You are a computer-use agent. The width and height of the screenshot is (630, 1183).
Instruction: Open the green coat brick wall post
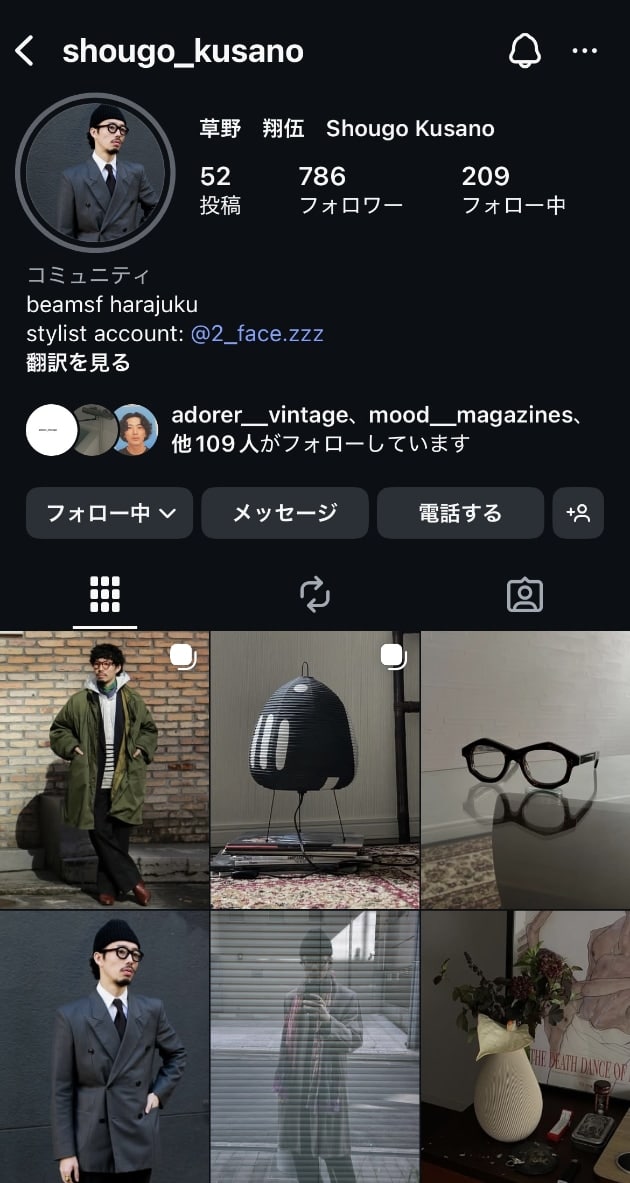click(x=104, y=769)
